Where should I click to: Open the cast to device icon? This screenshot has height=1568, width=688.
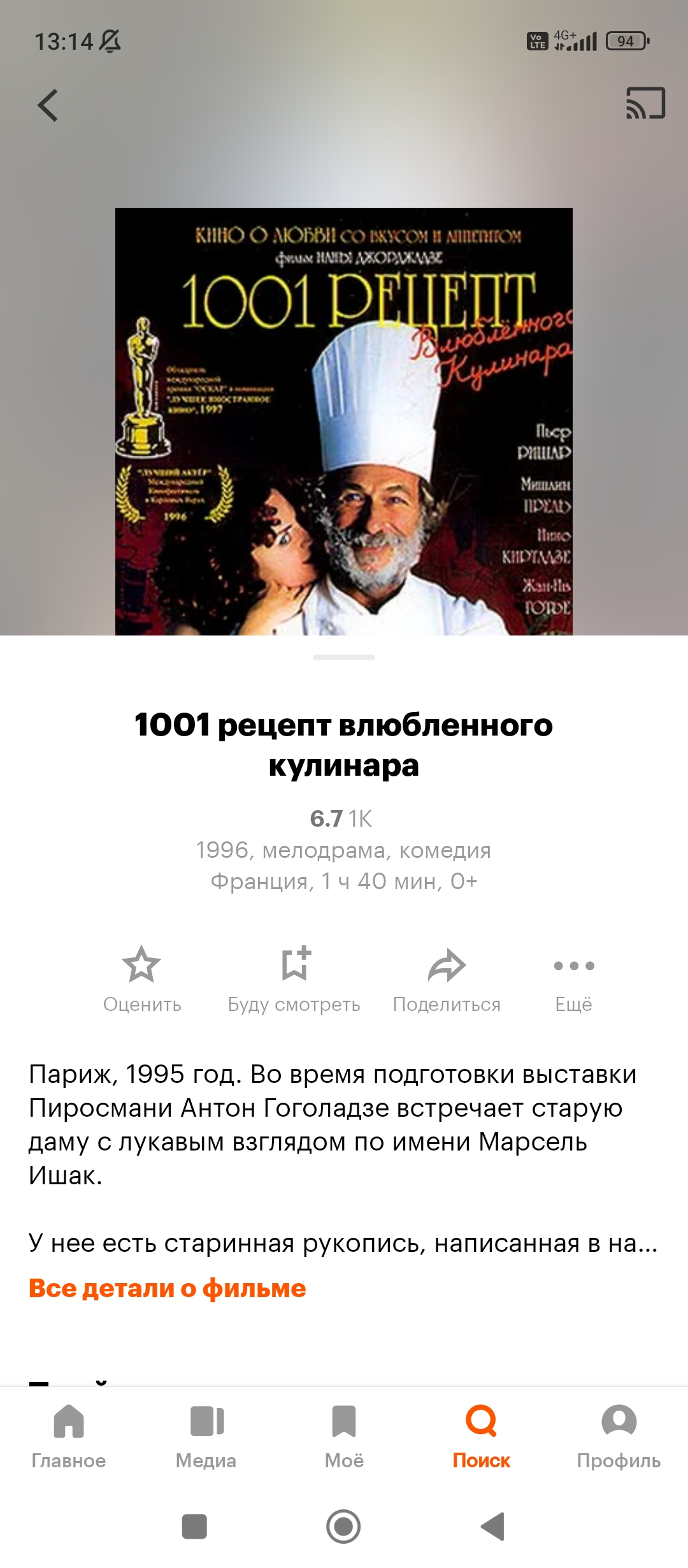[645, 103]
